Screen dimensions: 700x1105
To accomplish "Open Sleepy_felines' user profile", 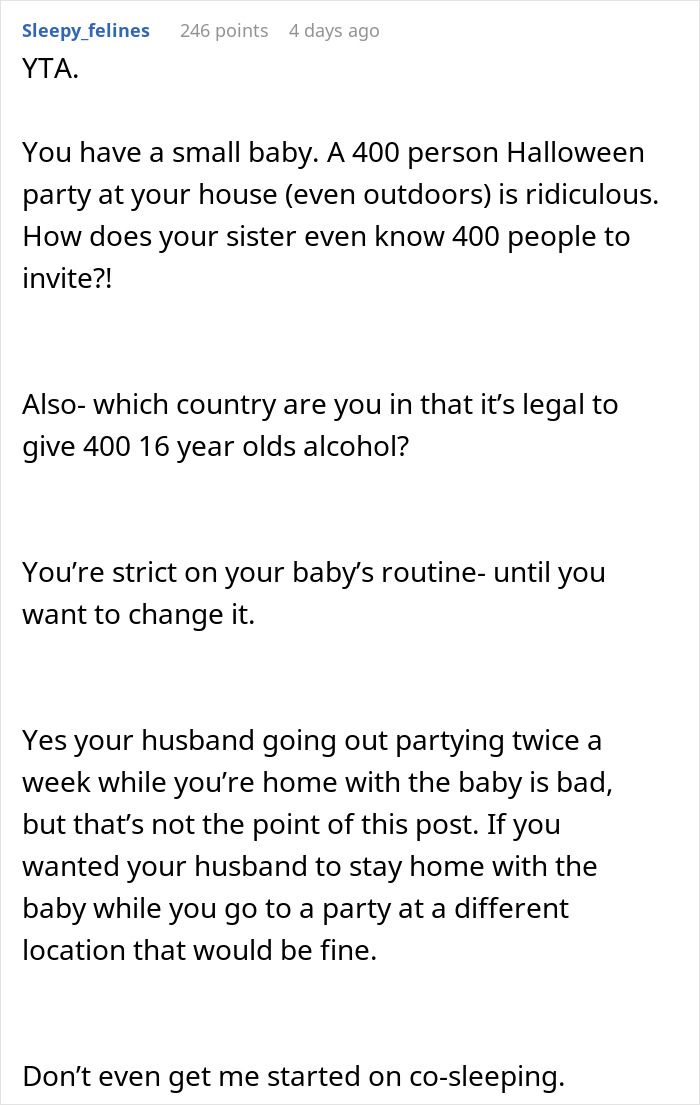I will [86, 31].
